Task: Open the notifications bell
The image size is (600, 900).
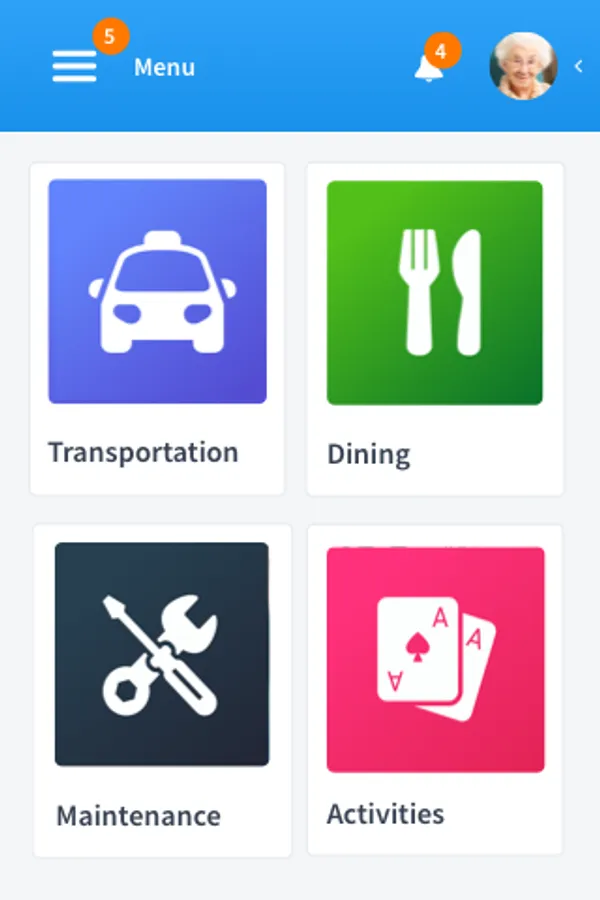Action: pos(429,67)
